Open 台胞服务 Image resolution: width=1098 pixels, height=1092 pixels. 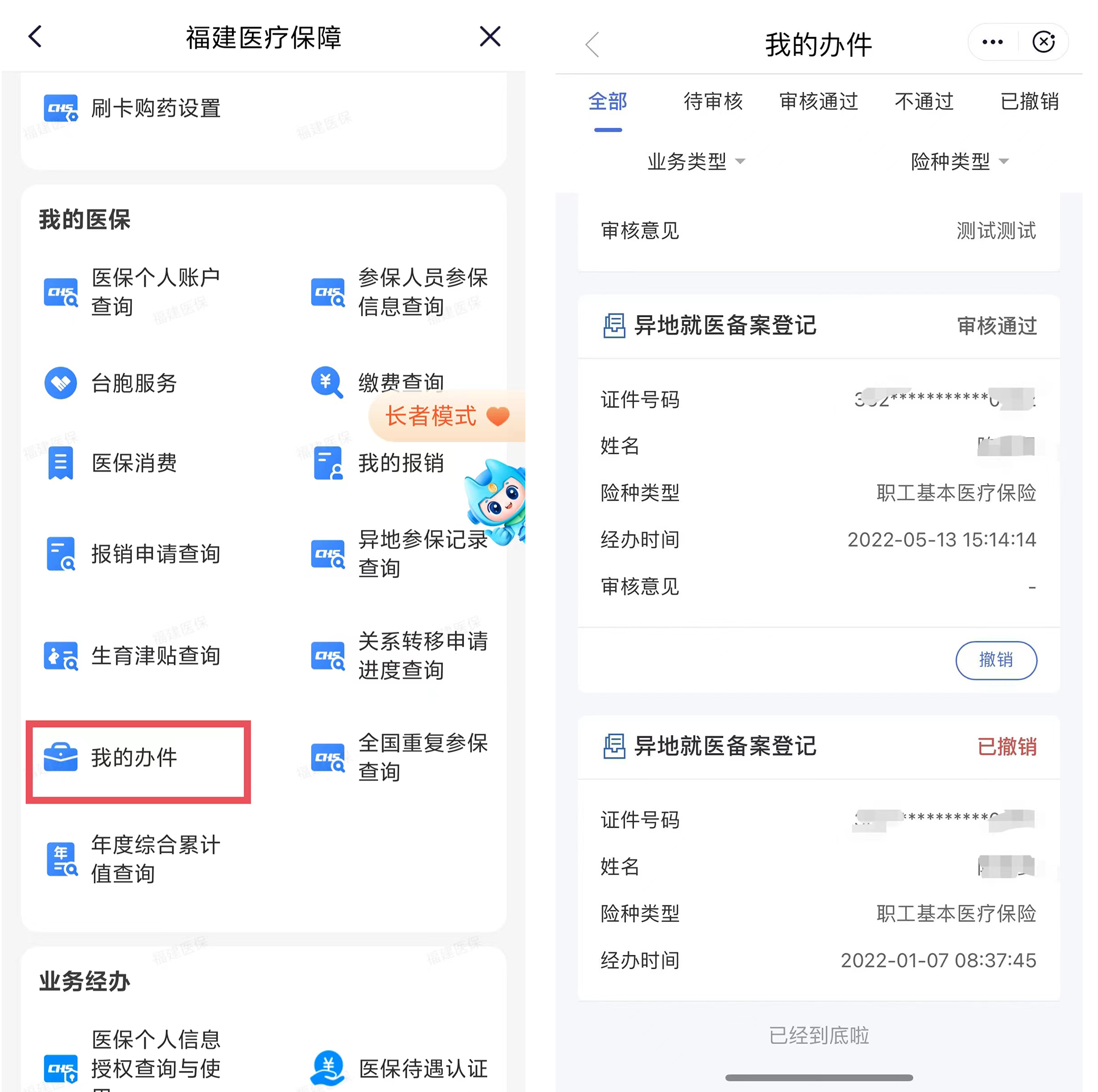pyautogui.click(x=134, y=383)
